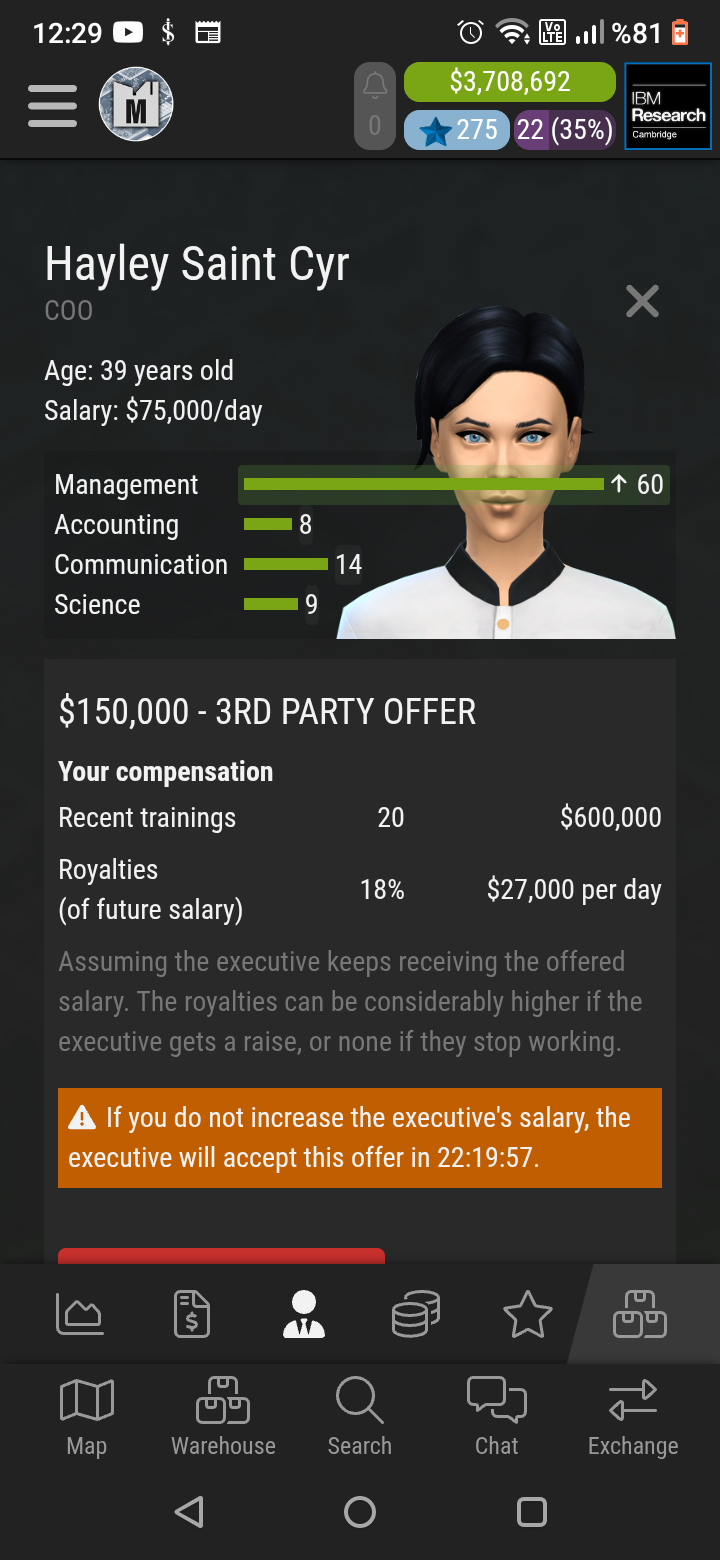The width and height of the screenshot is (720, 1560).
Task: Go to the Exchange
Action: pyautogui.click(x=633, y=1417)
